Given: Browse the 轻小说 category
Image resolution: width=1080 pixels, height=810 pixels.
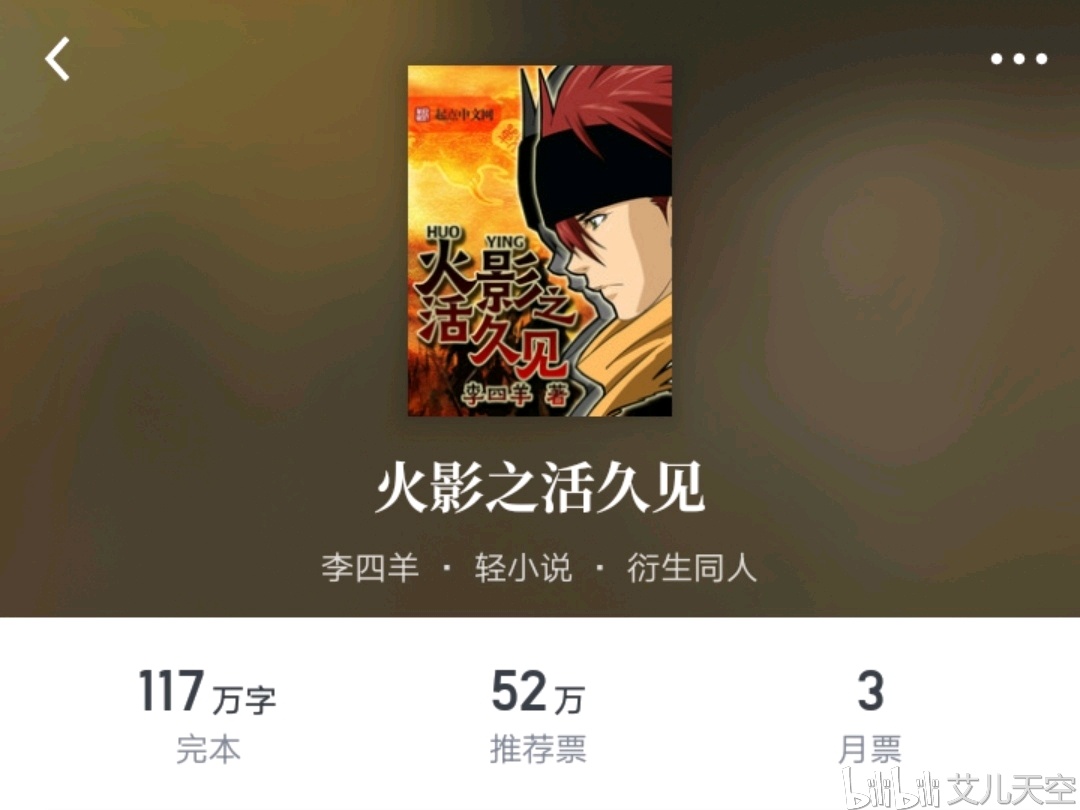Looking at the screenshot, I should point(523,568).
